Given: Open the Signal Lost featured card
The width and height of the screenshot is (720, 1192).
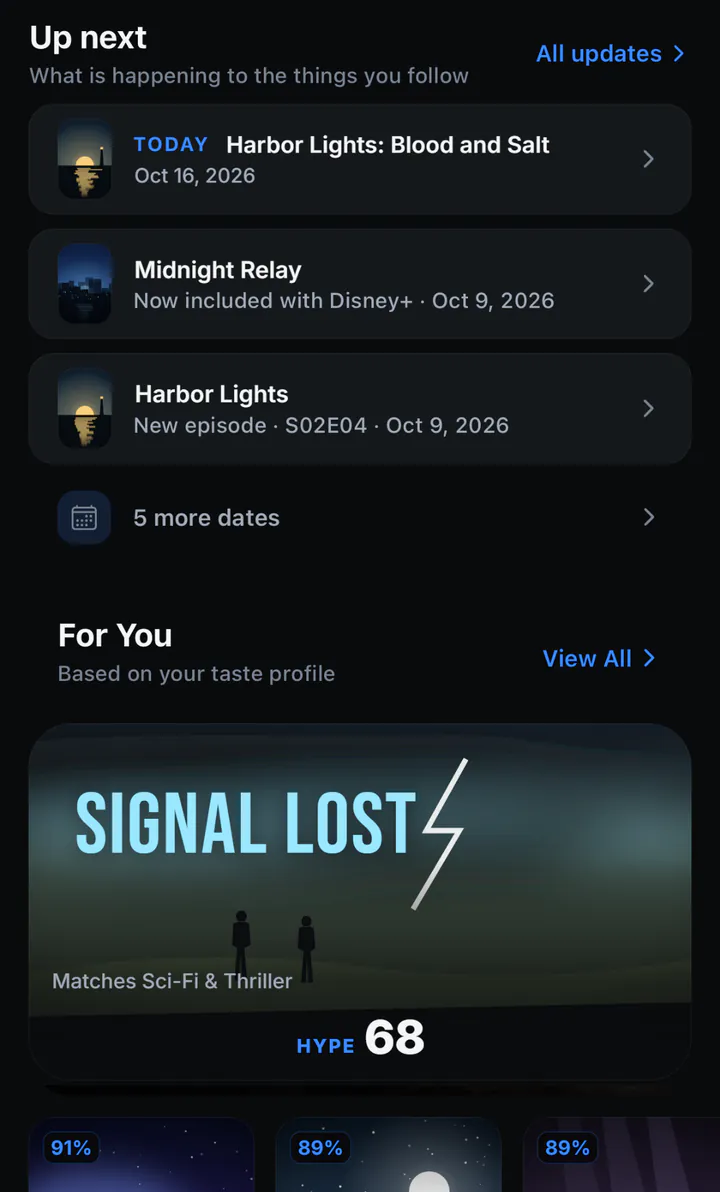Looking at the screenshot, I should pos(360,902).
